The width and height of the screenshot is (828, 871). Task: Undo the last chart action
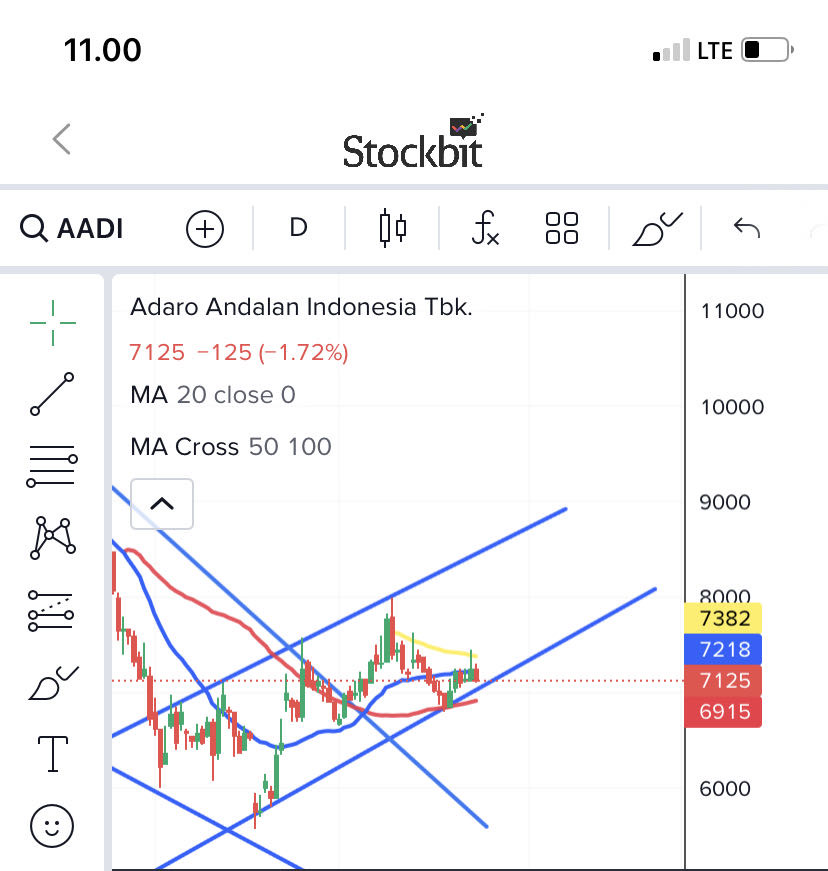746,228
